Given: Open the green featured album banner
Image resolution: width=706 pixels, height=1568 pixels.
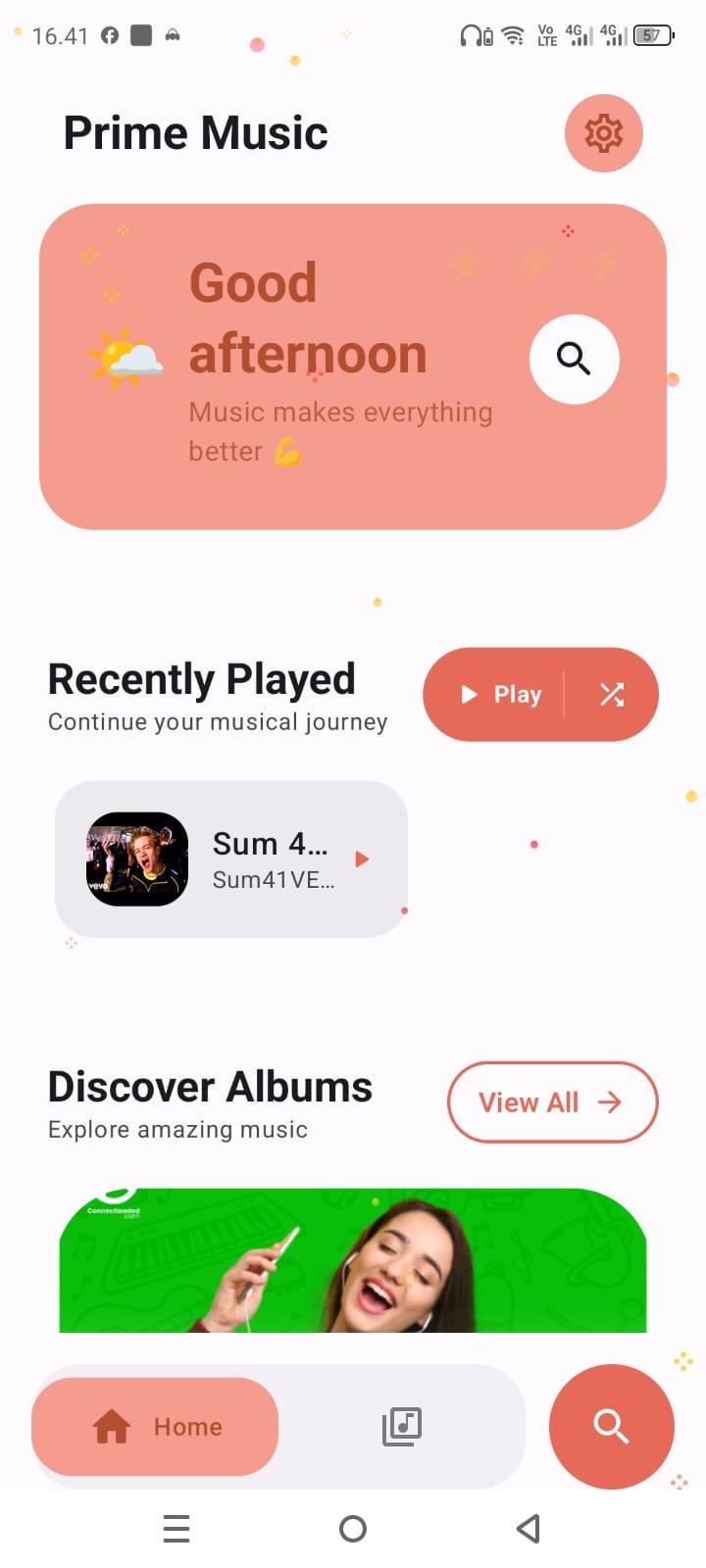Looking at the screenshot, I should tap(353, 1260).
